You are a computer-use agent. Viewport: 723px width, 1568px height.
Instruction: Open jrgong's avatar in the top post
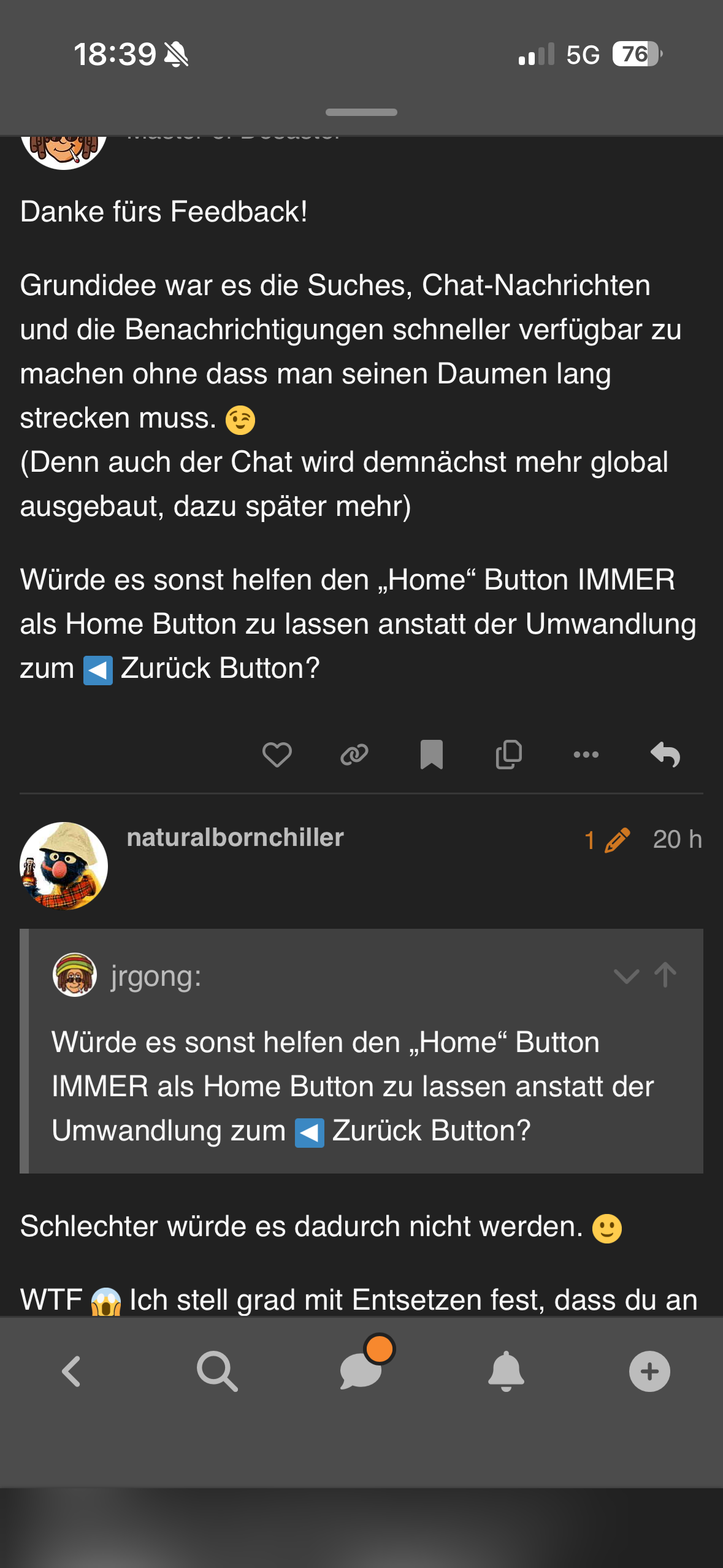[x=64, y=150]
